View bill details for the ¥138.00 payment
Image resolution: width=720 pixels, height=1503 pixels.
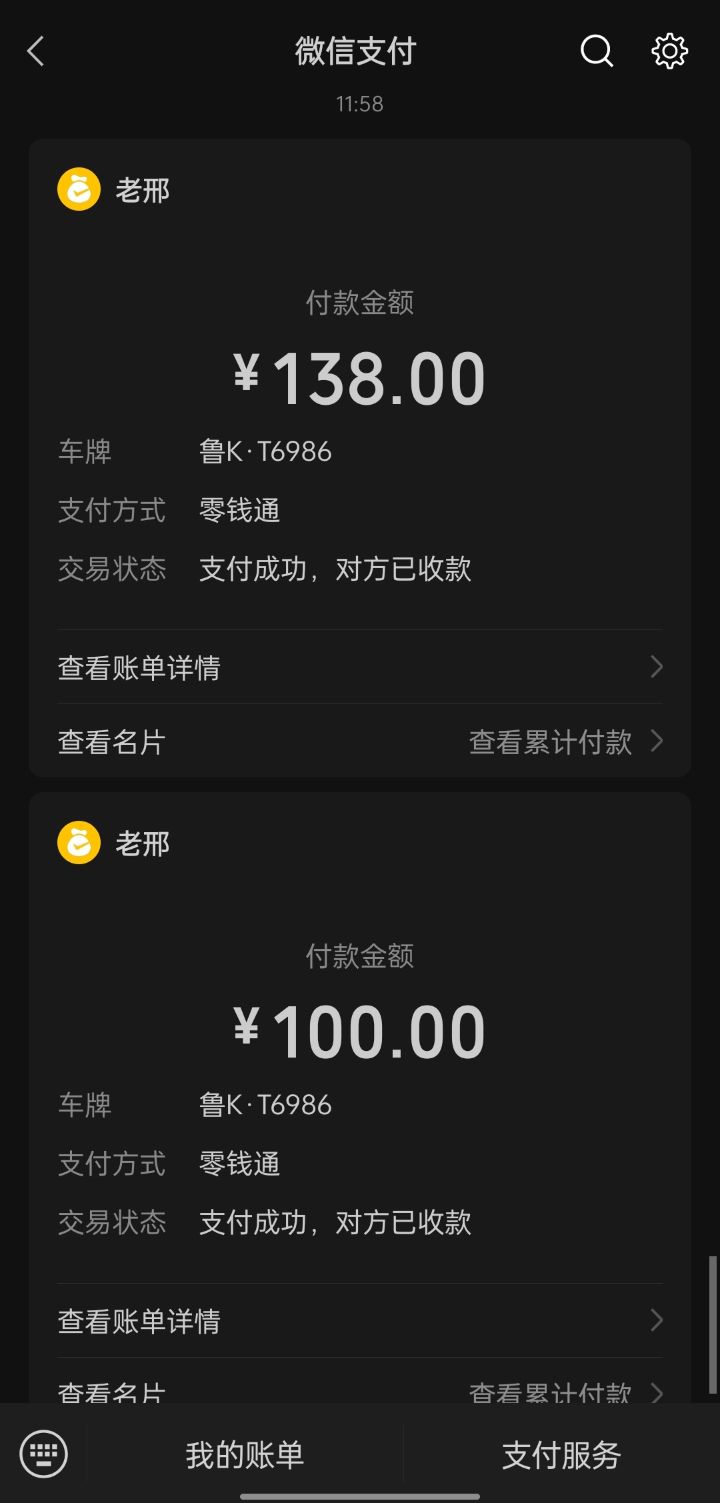pyautogui.click(x=360, y=667)
